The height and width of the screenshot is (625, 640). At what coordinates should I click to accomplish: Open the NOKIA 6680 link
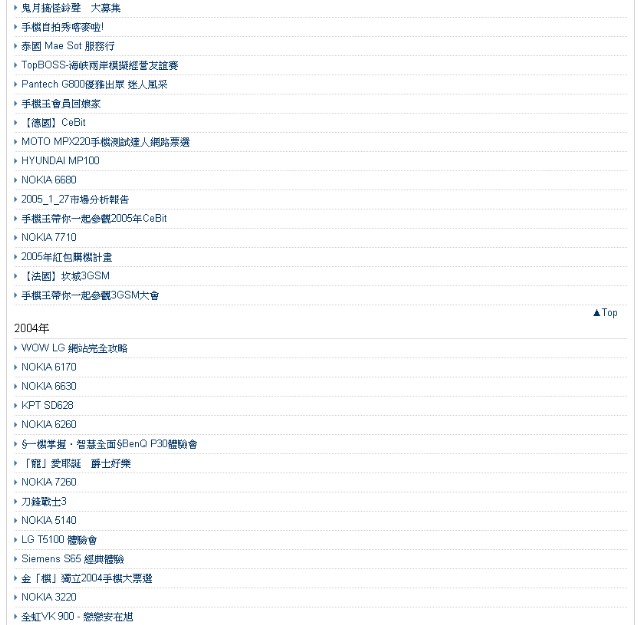(x=48, y=180)
